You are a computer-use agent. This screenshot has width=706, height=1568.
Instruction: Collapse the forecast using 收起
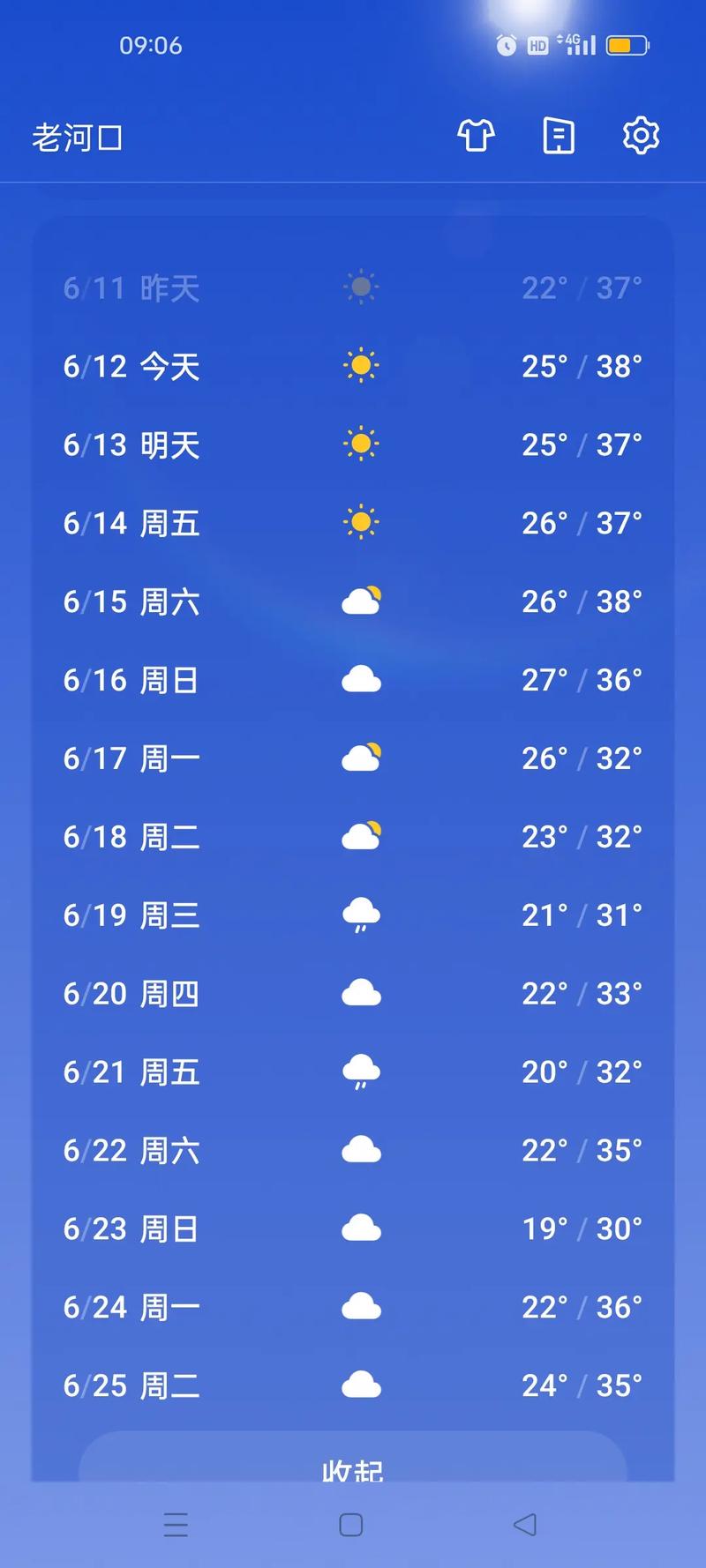click(x=352, y=1466)
